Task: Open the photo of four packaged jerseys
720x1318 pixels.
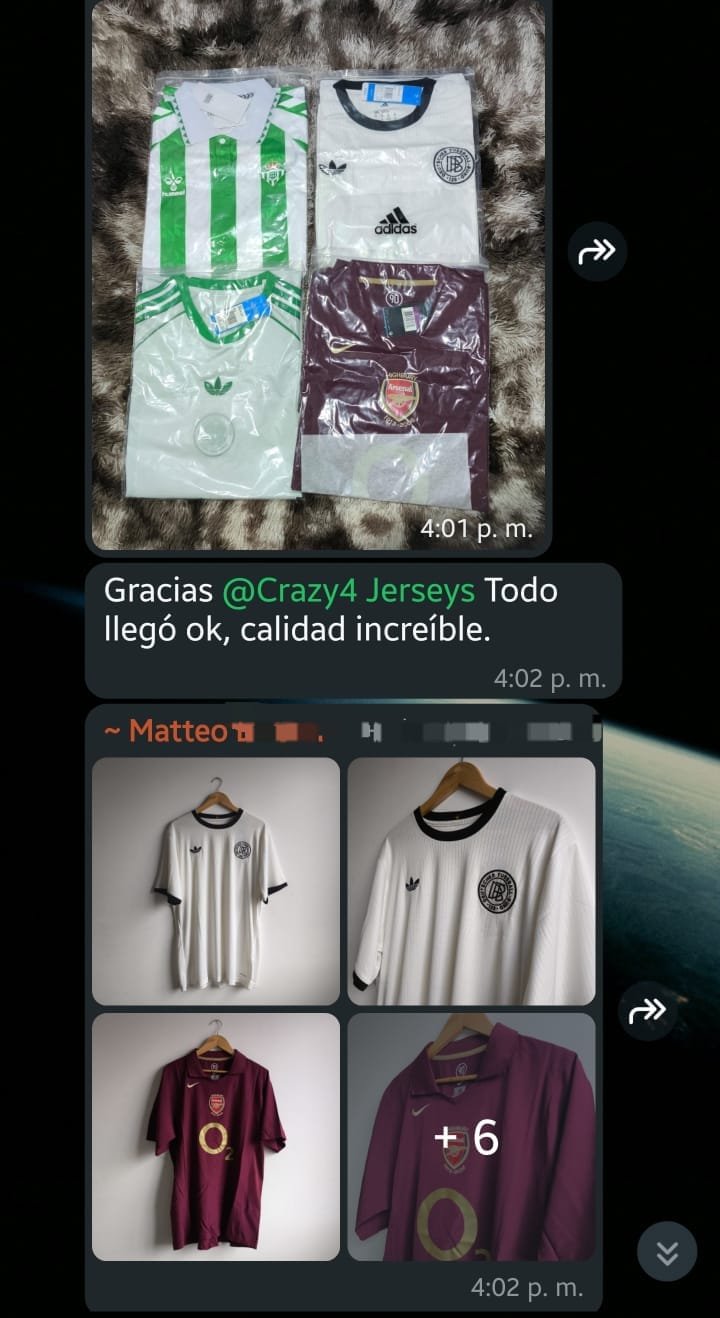Action: pos(318,275)
